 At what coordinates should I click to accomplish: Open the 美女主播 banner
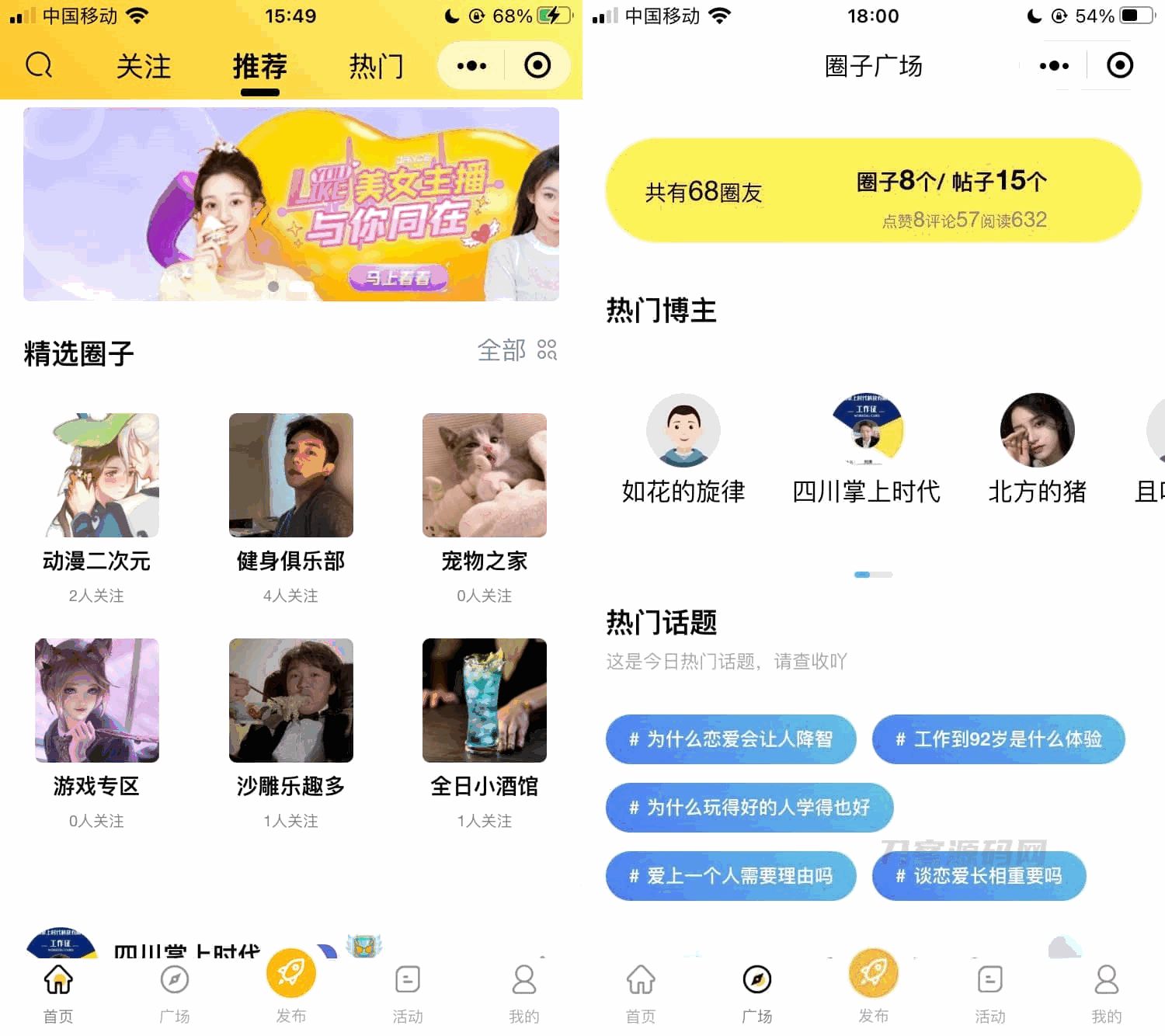click(x=290, y=203)
